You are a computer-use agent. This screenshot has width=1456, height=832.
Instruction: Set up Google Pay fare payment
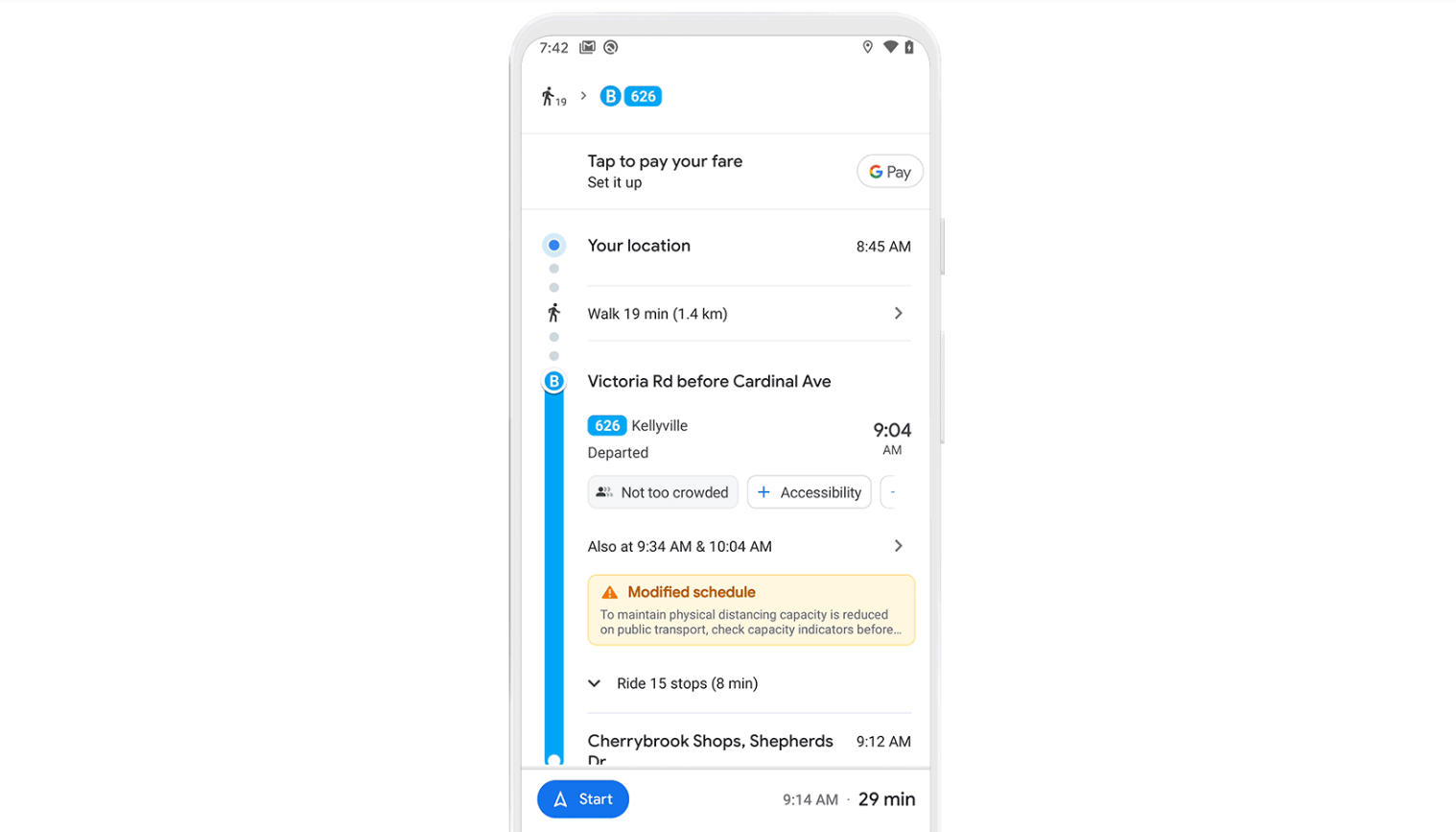[x=889, y=172]
